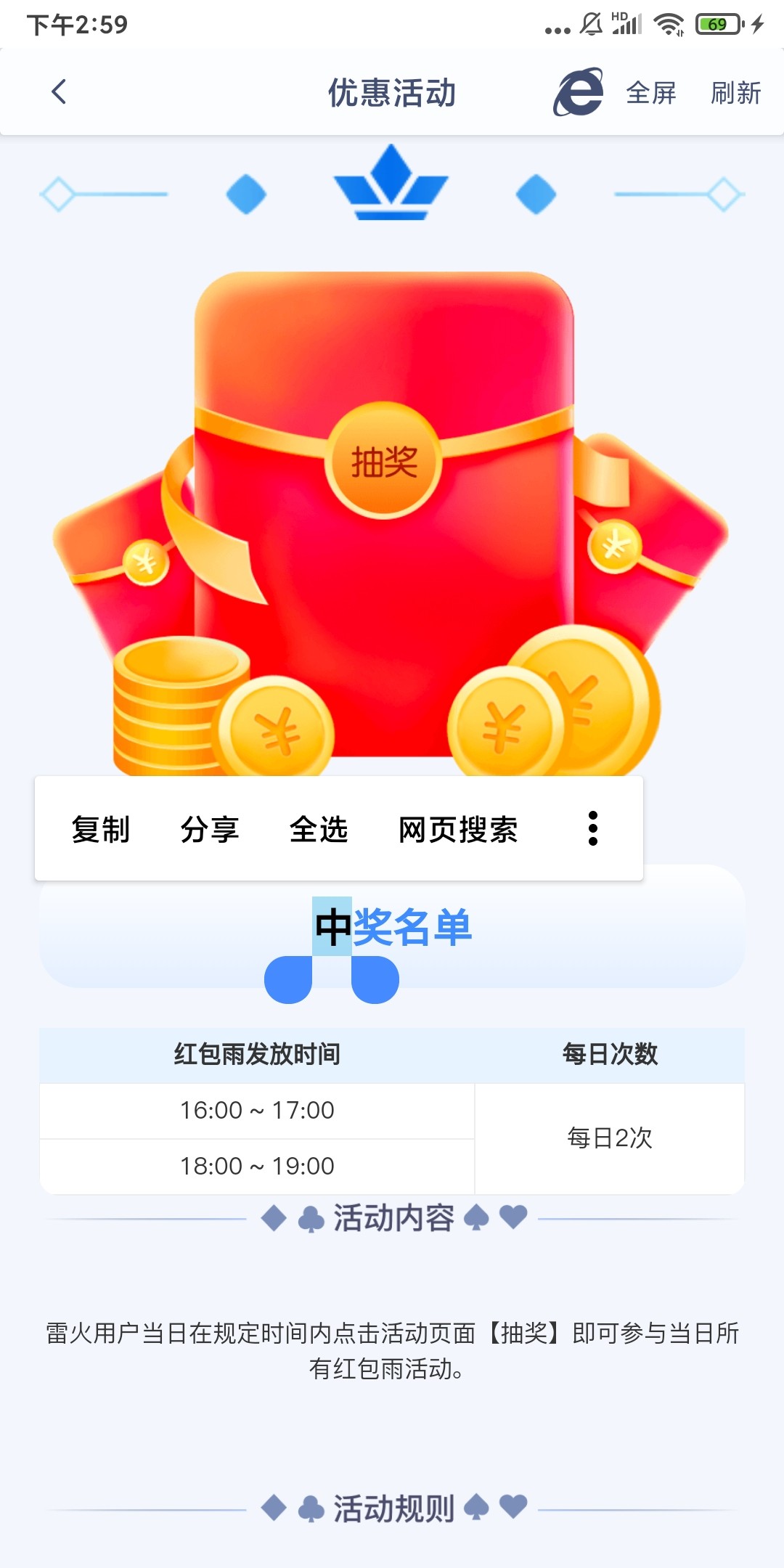This screenshot has width=784, height=1568.
Task: Go back from the 优惠活动 page
Action: point(59,92)
